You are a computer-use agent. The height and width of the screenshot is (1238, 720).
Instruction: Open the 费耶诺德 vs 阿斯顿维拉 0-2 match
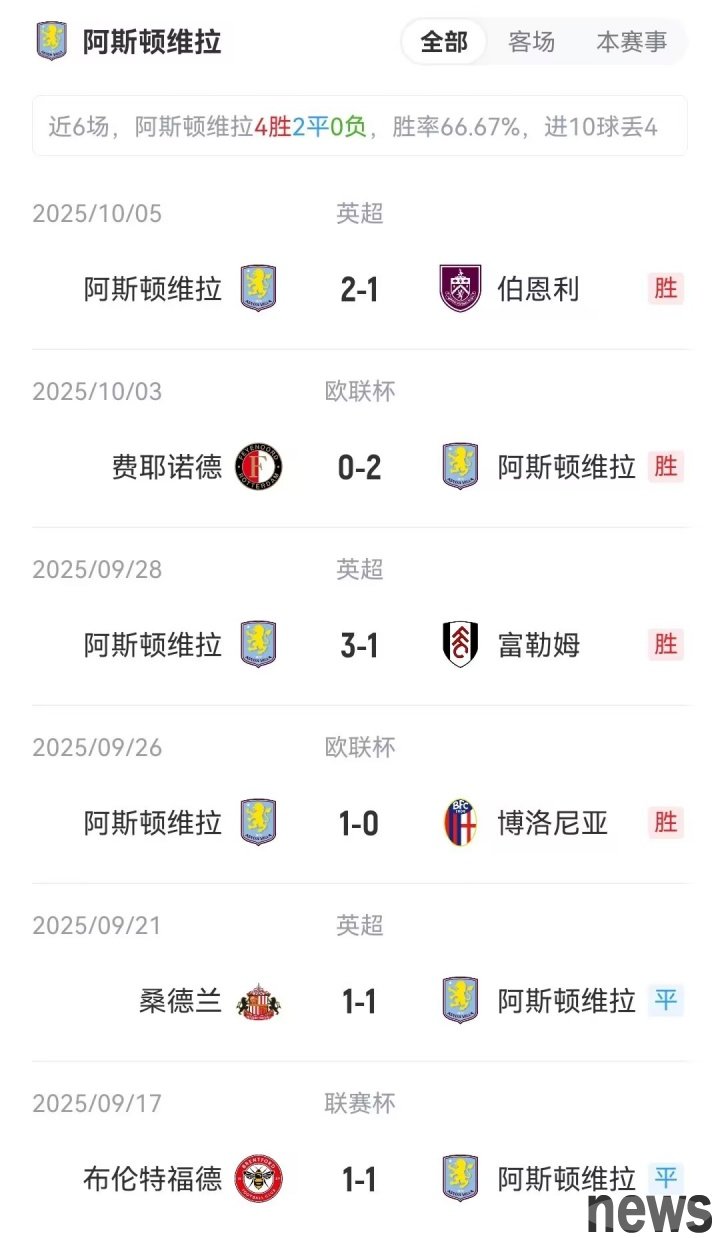(359, 467)
